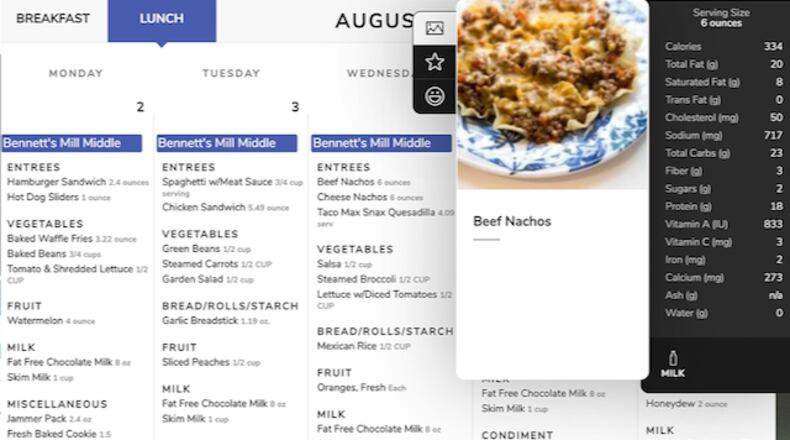Mark Beef Nachos as a favorite with the star
Image resolution: width=790 pixels, height=440 pixels.
(434, 62)
